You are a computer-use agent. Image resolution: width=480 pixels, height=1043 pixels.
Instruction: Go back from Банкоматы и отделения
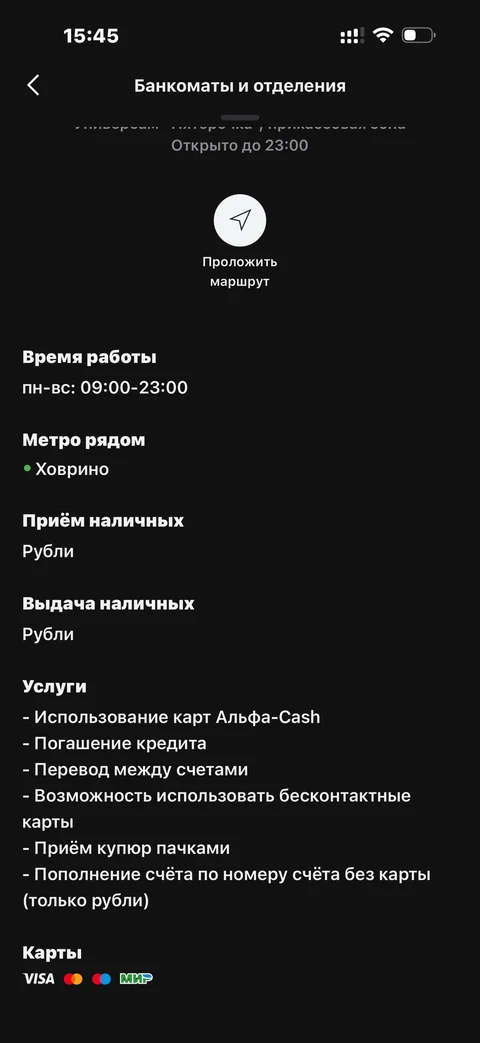[x=33, y=85]
